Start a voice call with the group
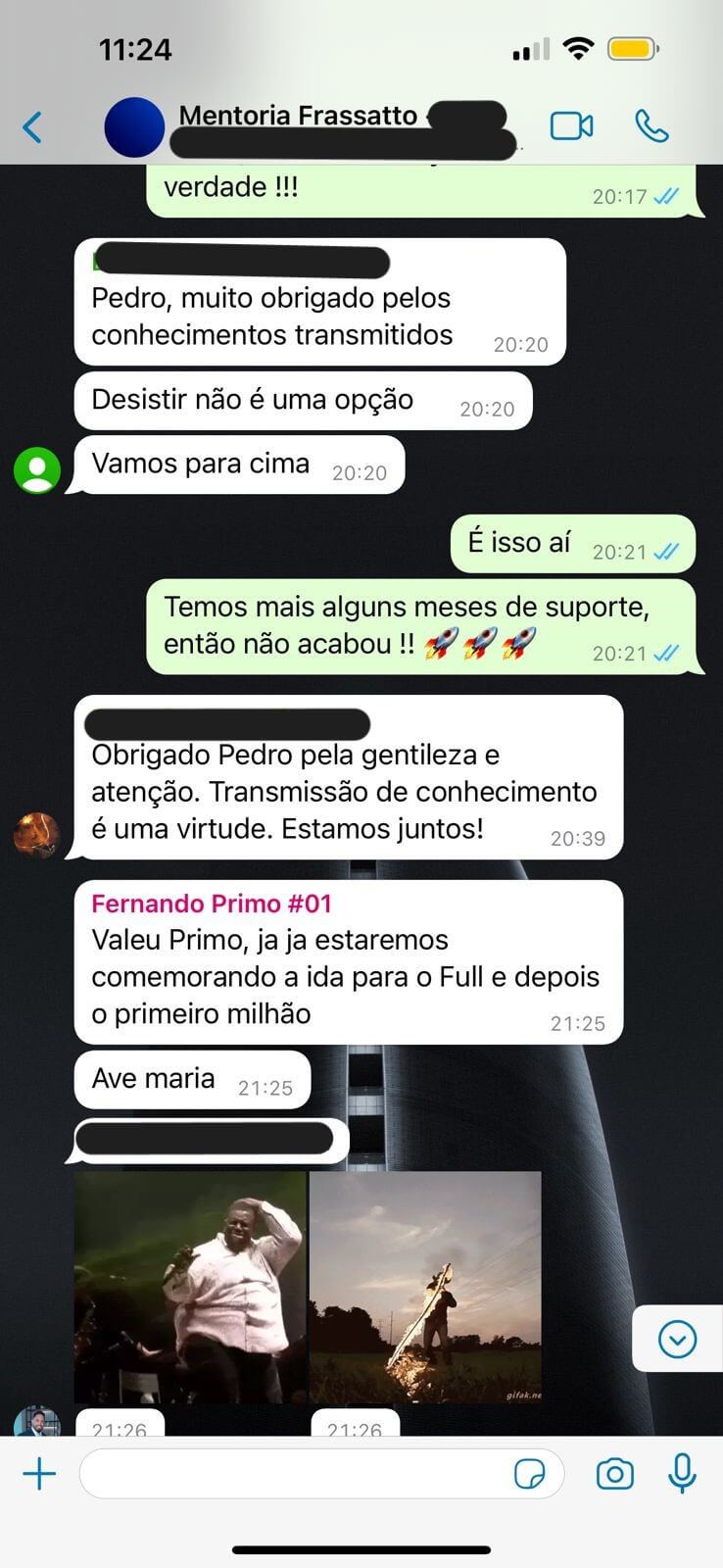The image size is (723, 1568). [651, 126]
